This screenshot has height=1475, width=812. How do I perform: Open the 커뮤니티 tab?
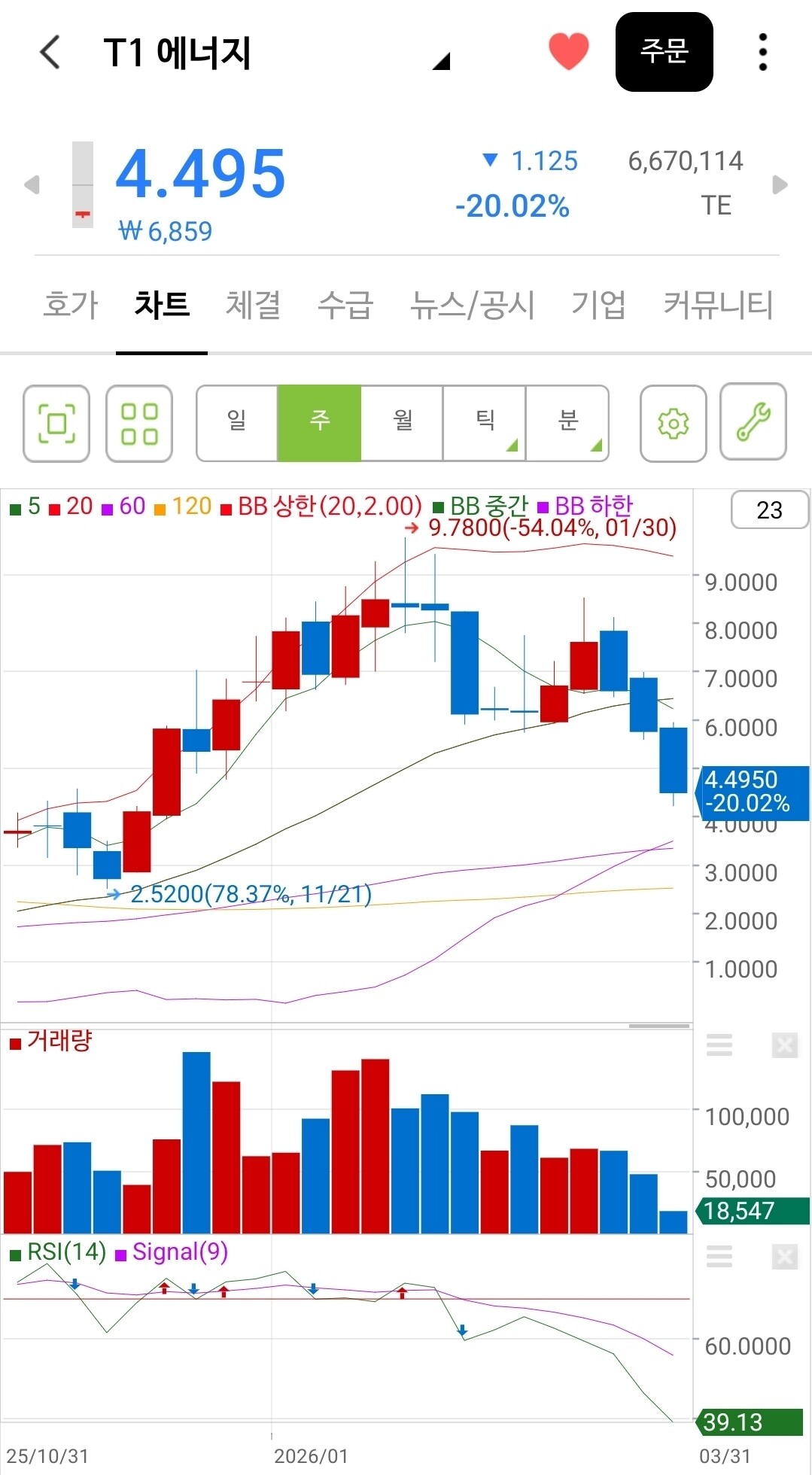(717, 305)
